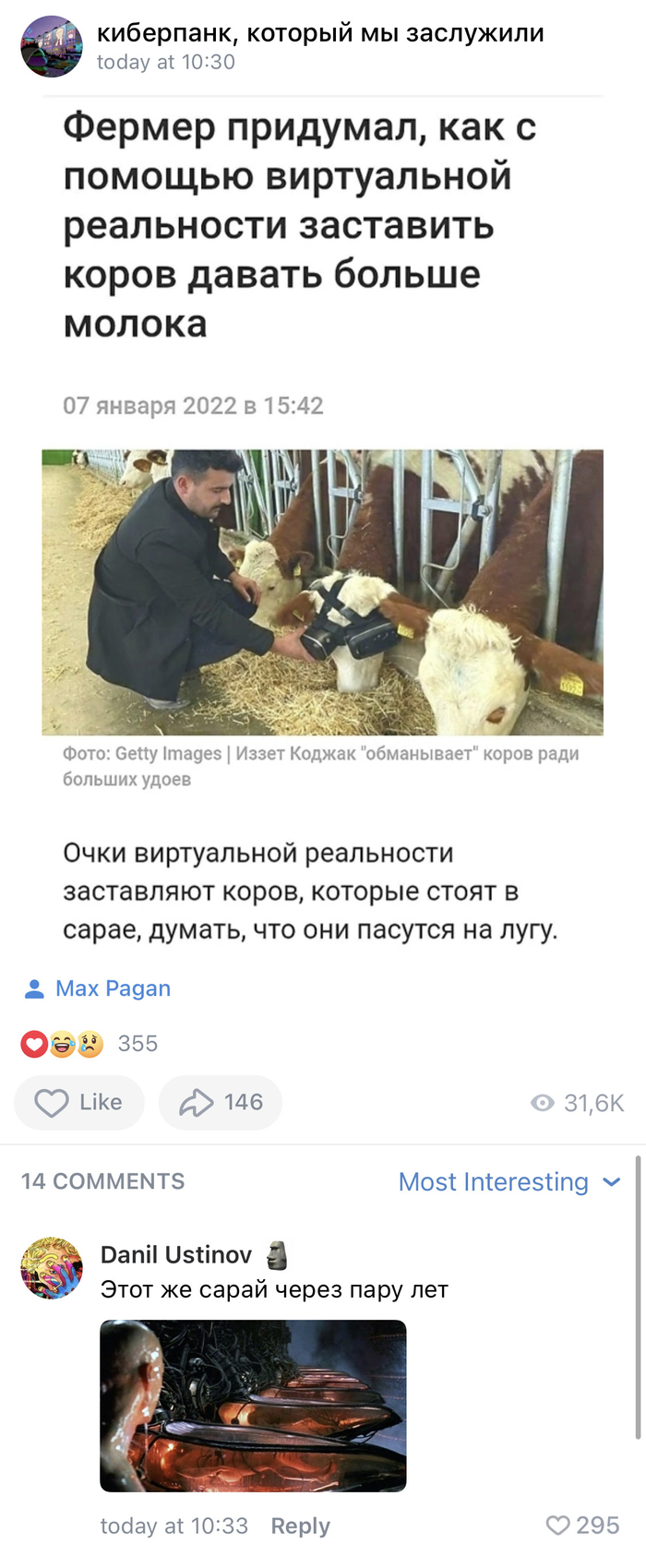Tap the community avatar at the top

(52, 46)
